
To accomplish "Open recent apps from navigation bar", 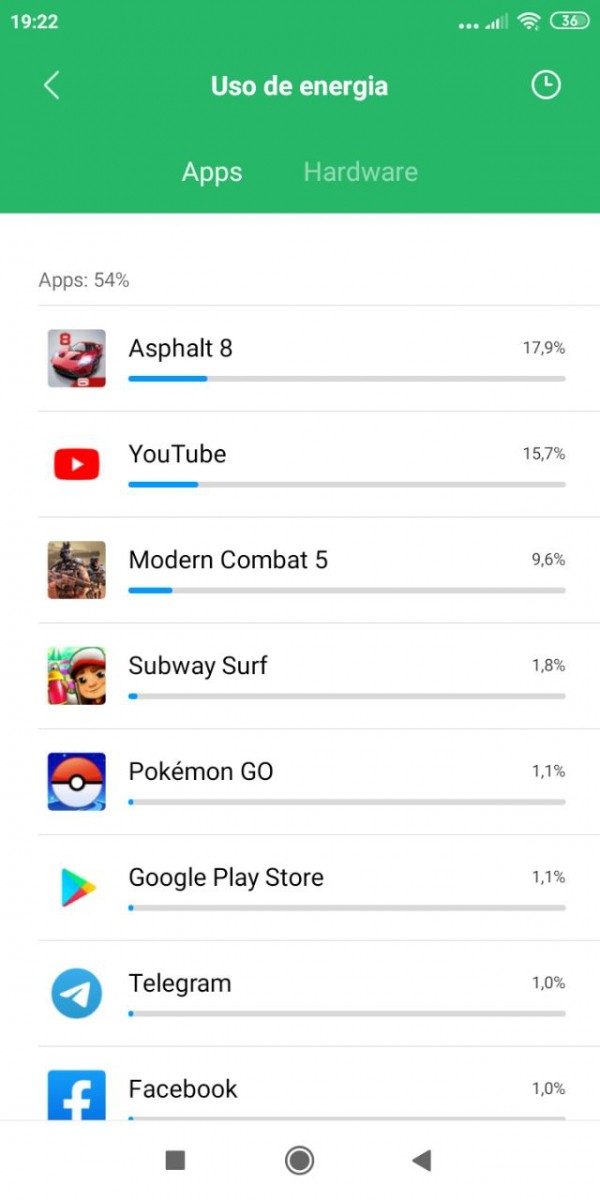I will coord(175,1160).
